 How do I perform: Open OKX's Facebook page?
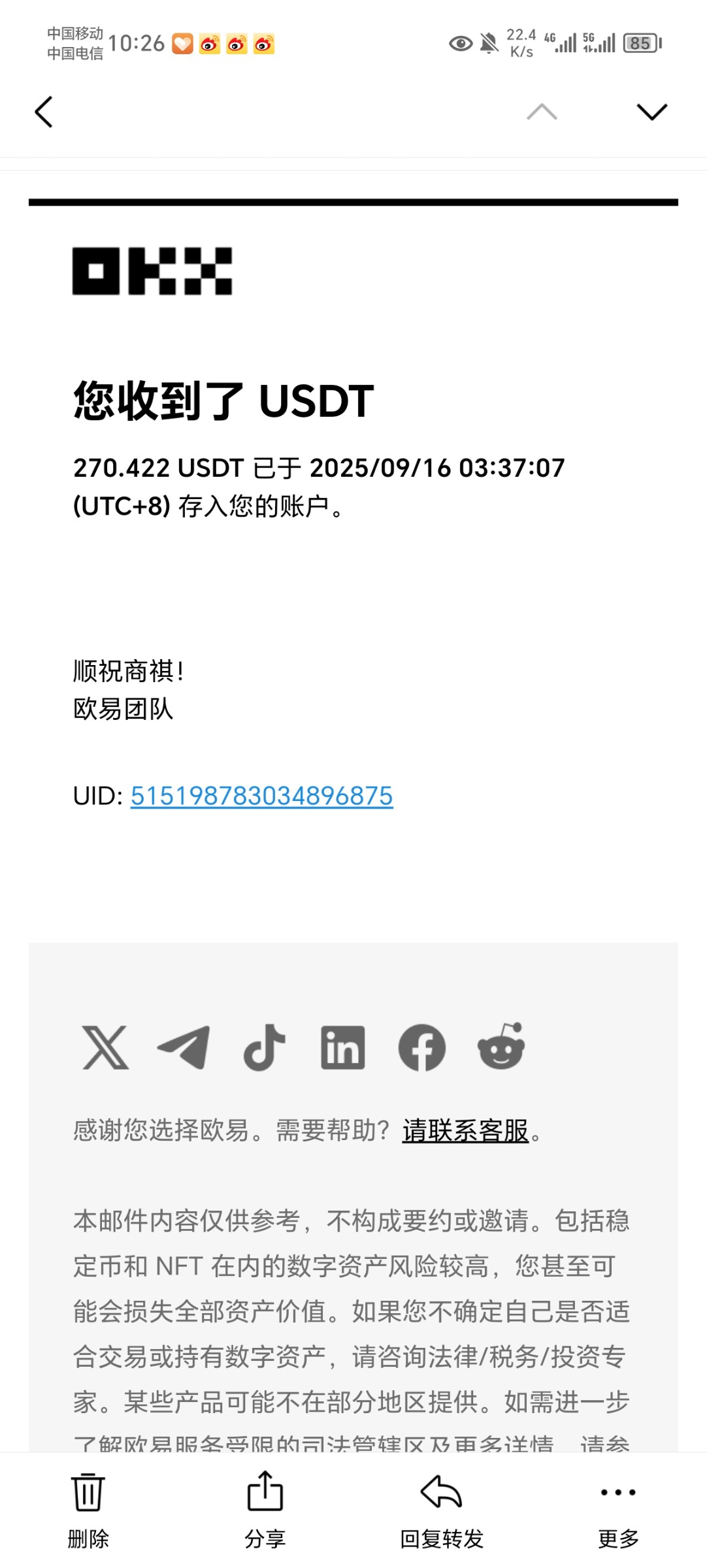point(422,1047)
